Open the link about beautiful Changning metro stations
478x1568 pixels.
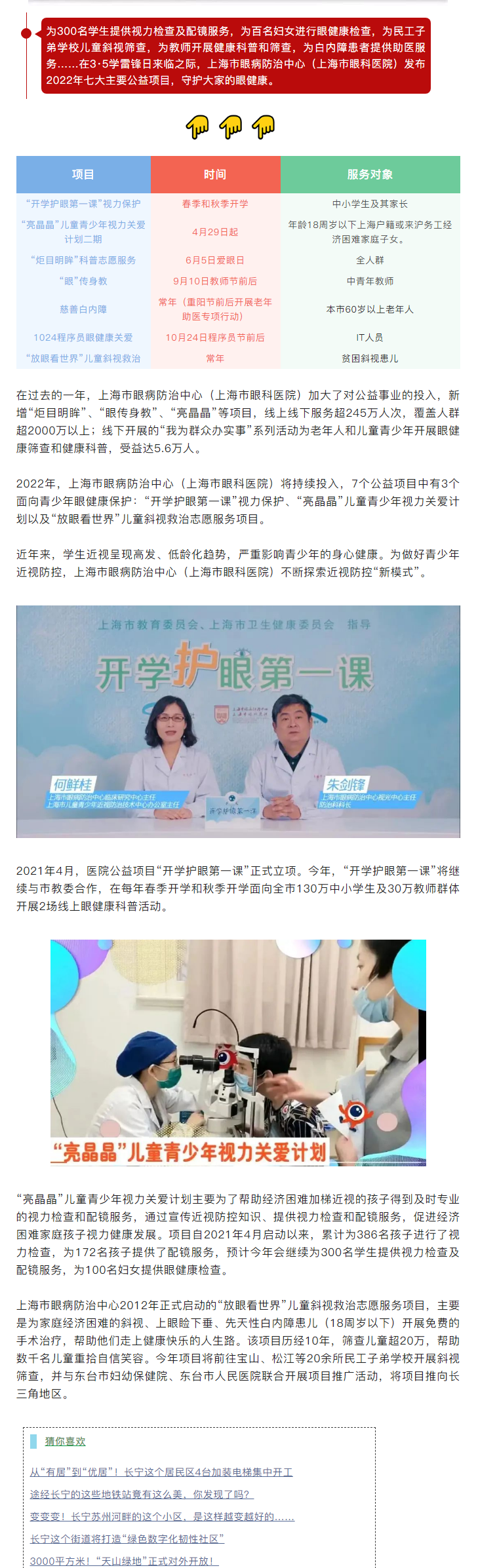pyautogui.click(x=141, y=1494)
